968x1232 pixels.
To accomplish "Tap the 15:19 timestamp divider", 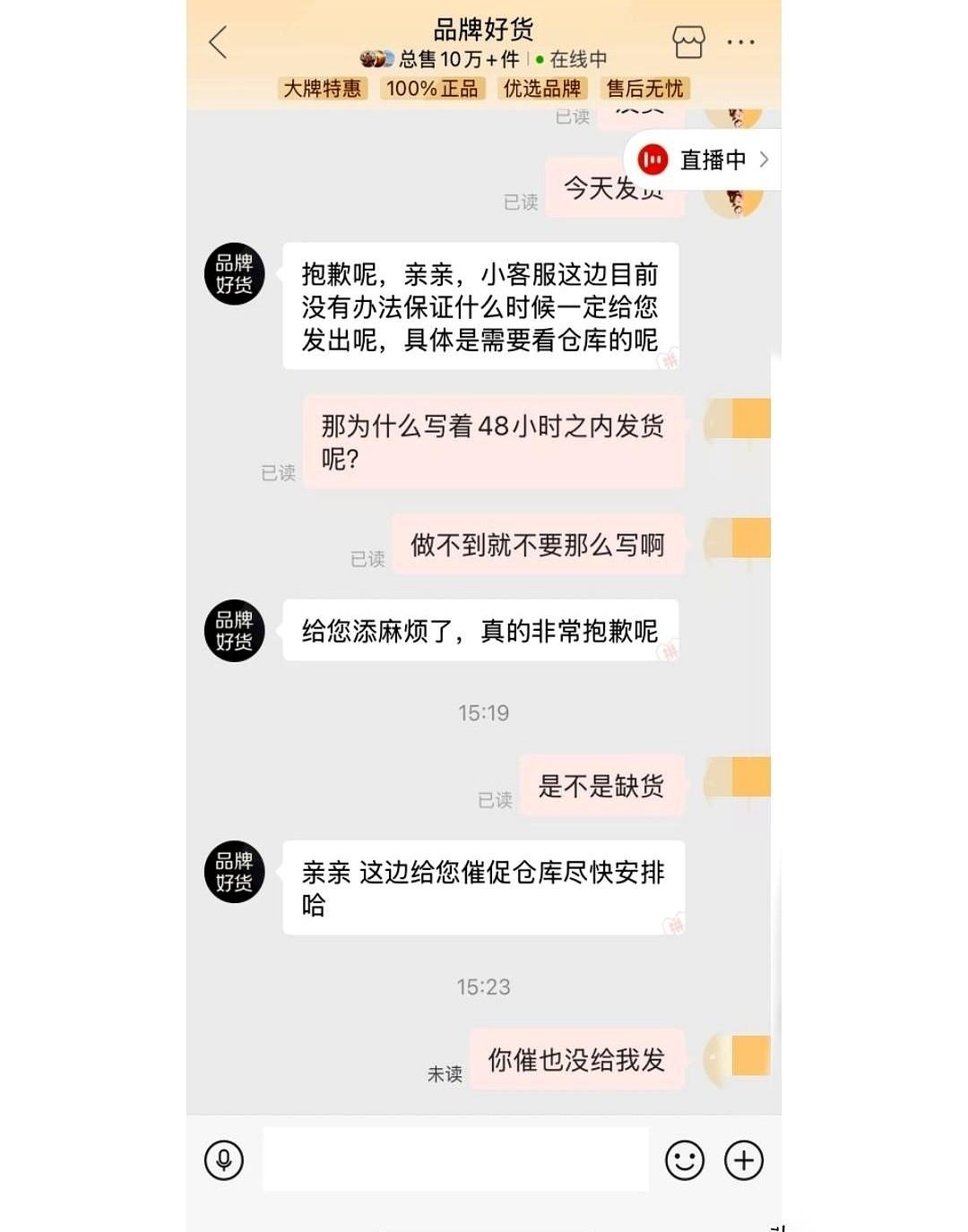I will coord(484,711).
